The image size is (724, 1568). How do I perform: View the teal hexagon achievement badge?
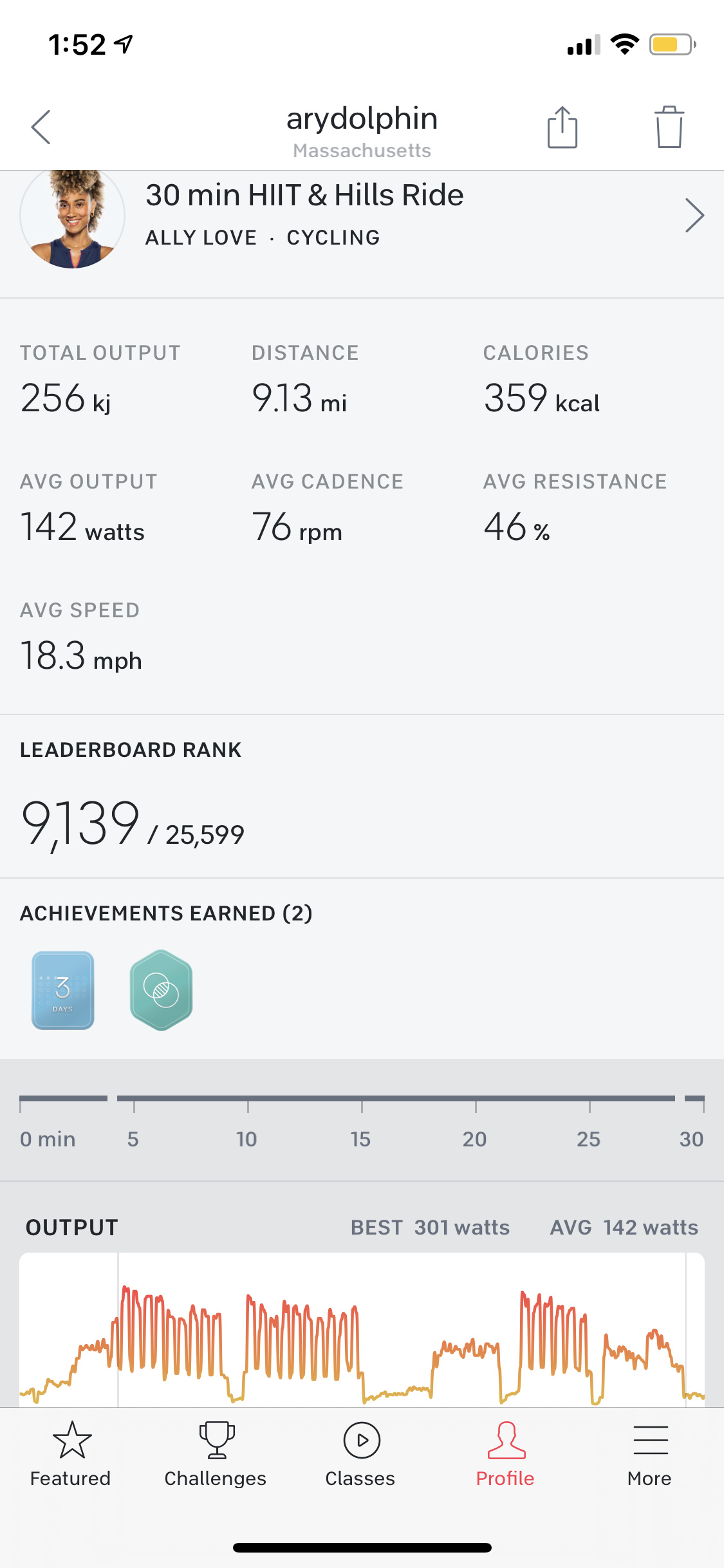[x=161, y=990]
